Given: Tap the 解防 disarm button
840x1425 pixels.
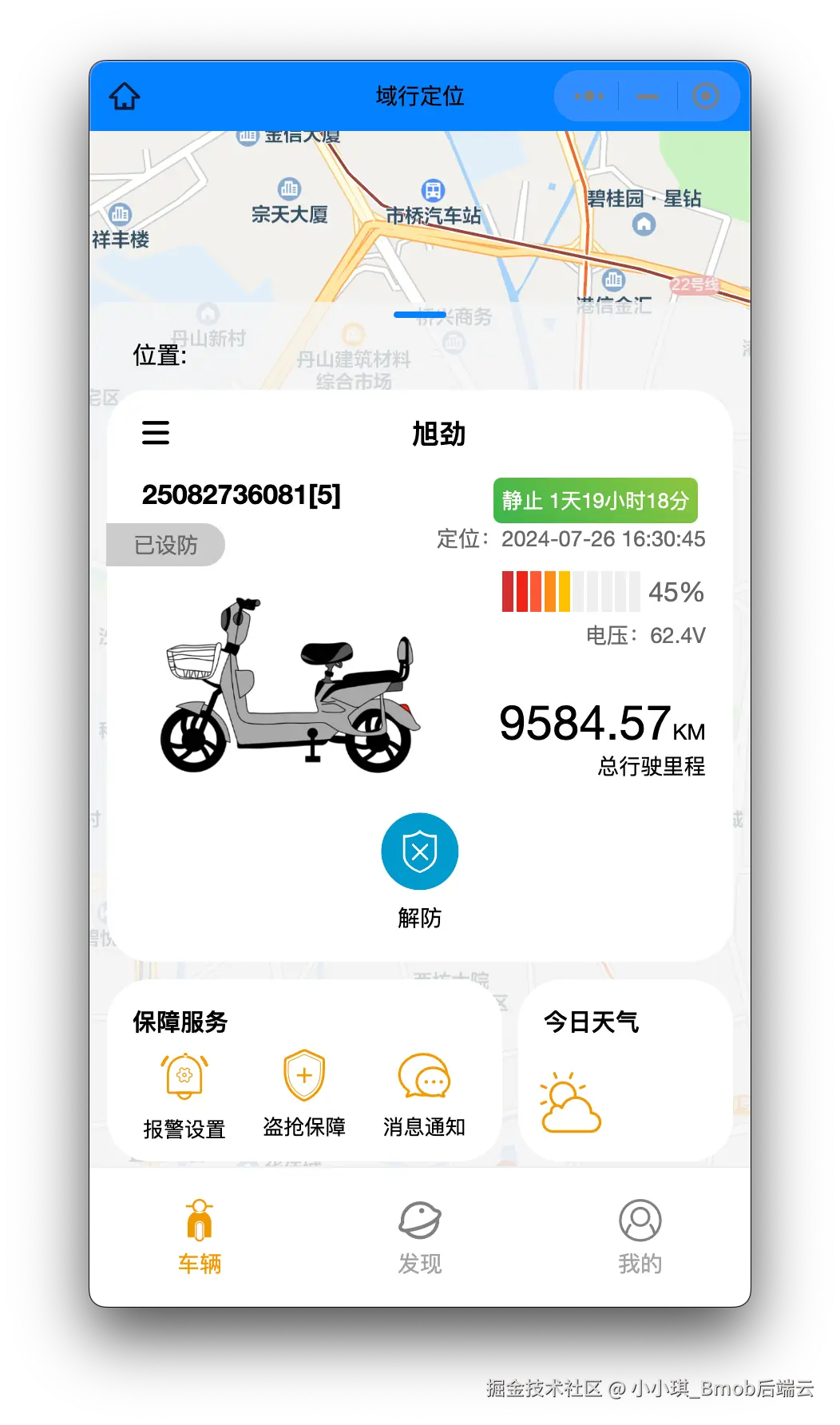Looking at the screenshot, I should pyautogui.click(x=420, y=851).
